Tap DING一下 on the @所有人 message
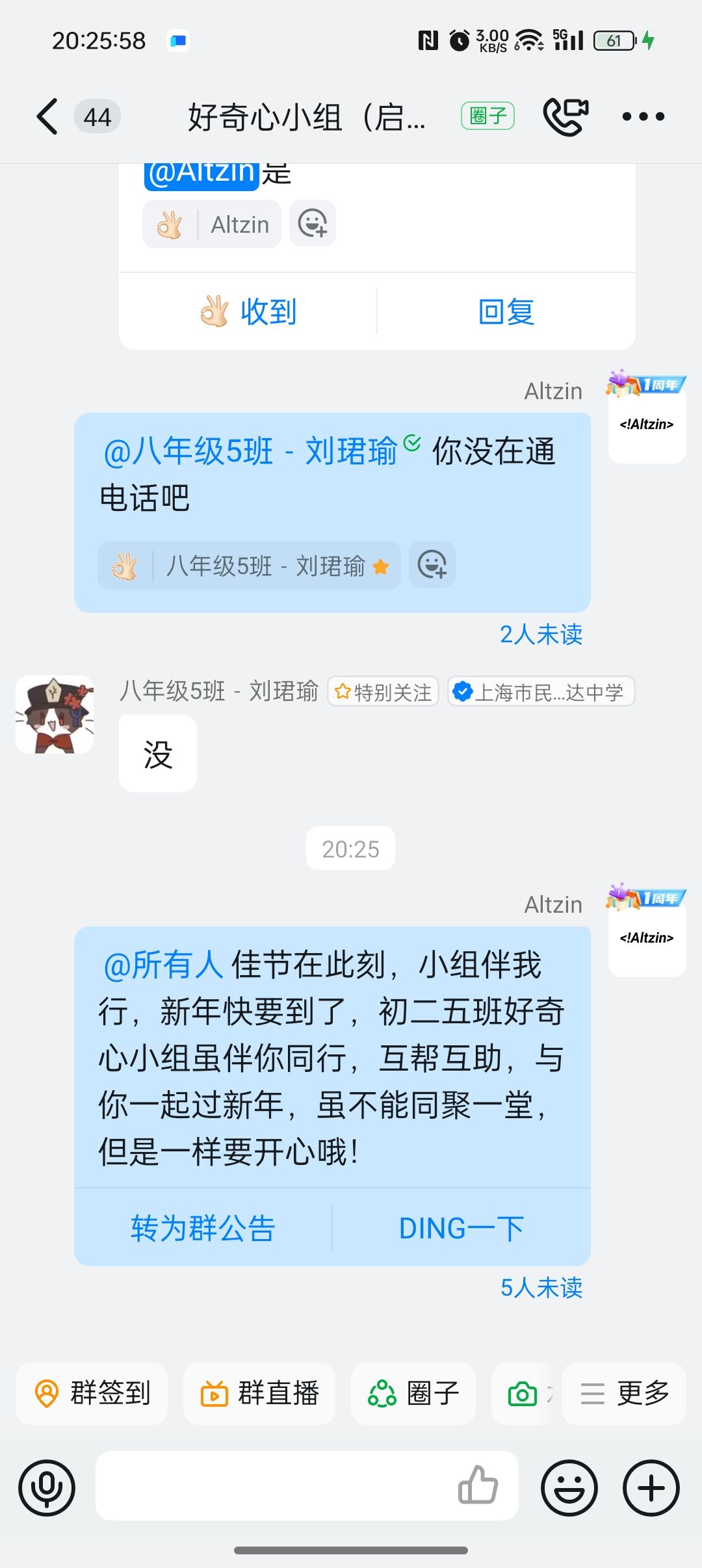Viewport: 702px width, 1568px height. (461, 1228)
